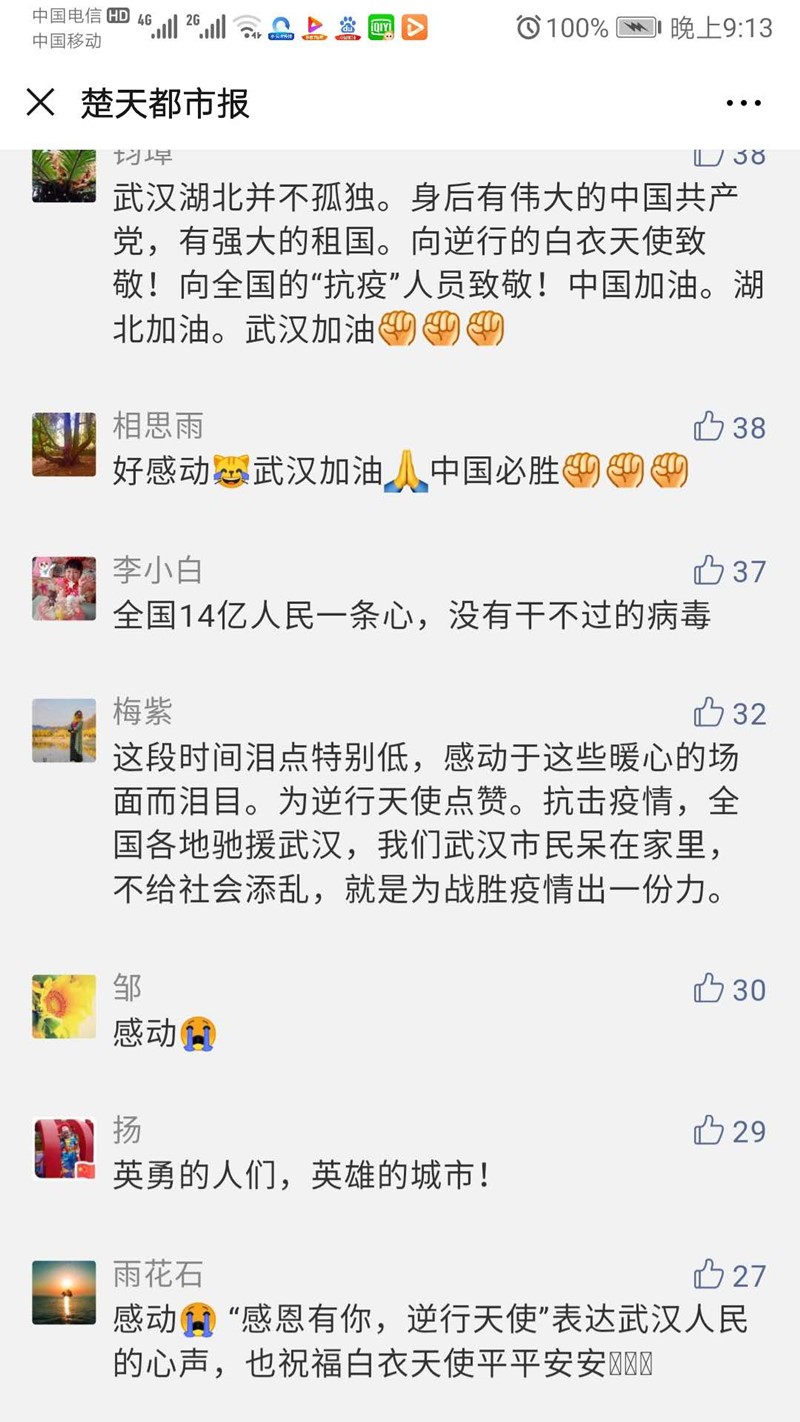Thumbs up 扬's comment
The height and width of the screenshot is (1422, 800).
[x=709, y=1130]
